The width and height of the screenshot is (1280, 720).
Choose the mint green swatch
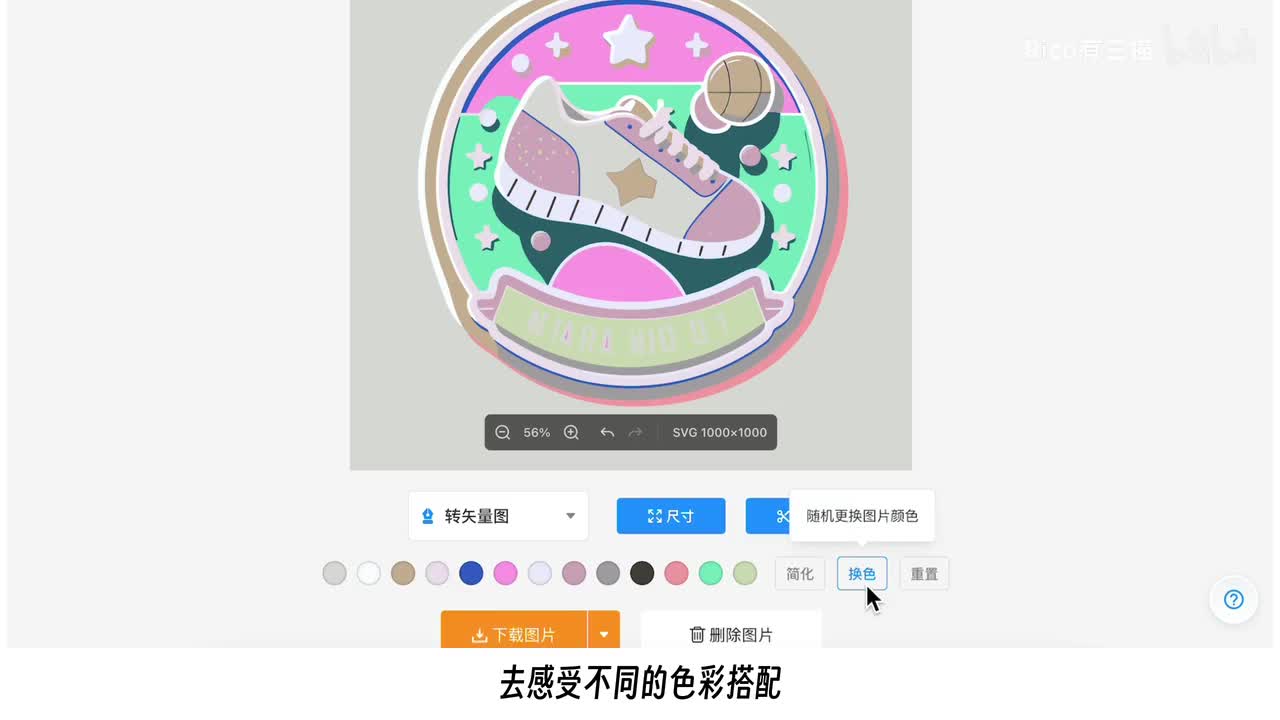pos(710,573)
